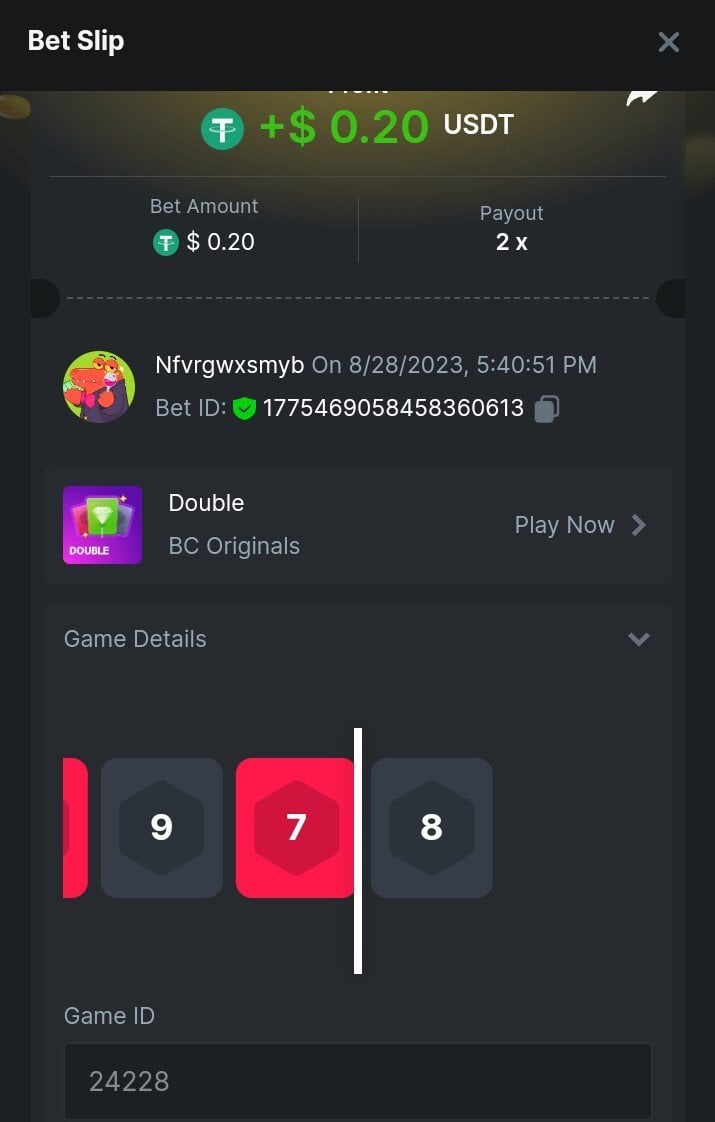Open Nfvrgwxsmyb's profile avatar
715x1122 pixels.
[99, 386]
